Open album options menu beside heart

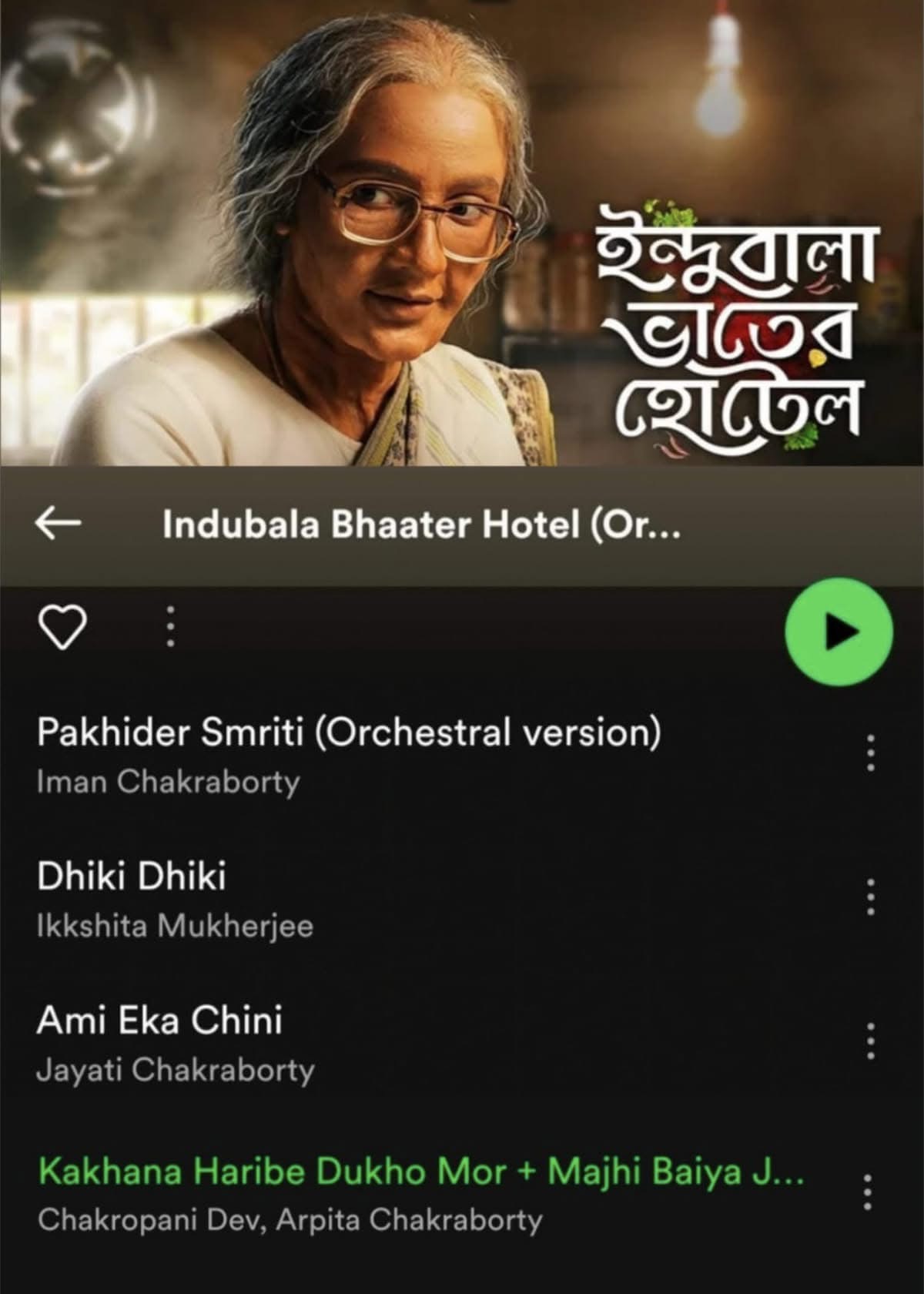pos(170,626)
